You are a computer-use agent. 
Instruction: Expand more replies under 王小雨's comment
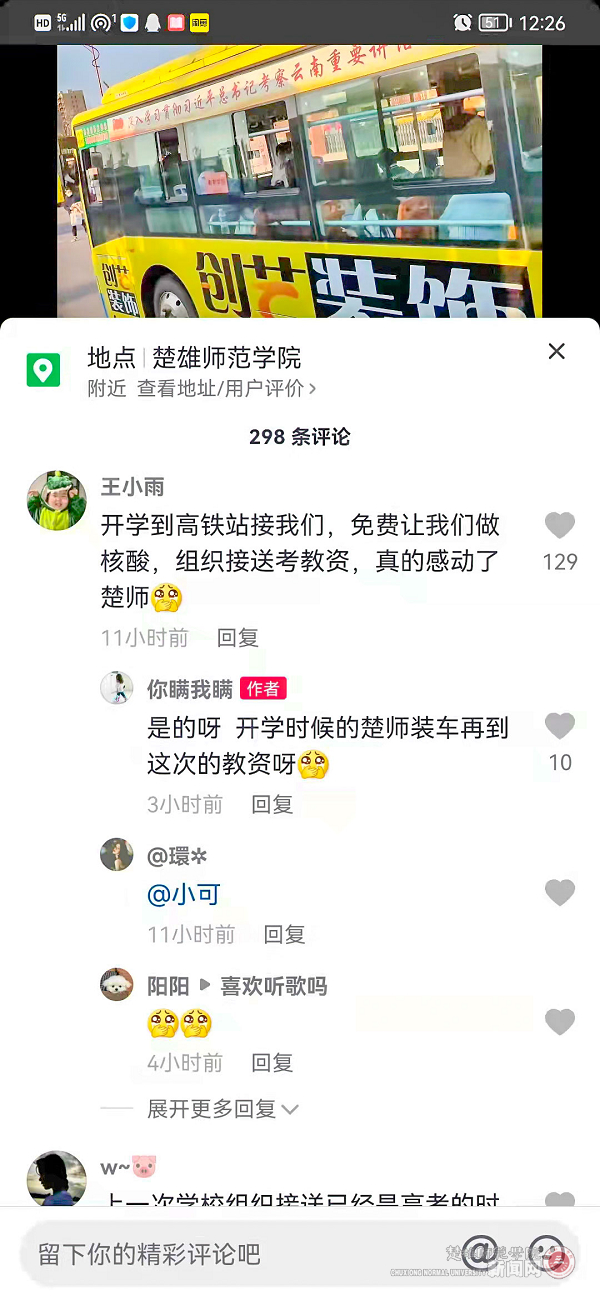(222, 1109)
